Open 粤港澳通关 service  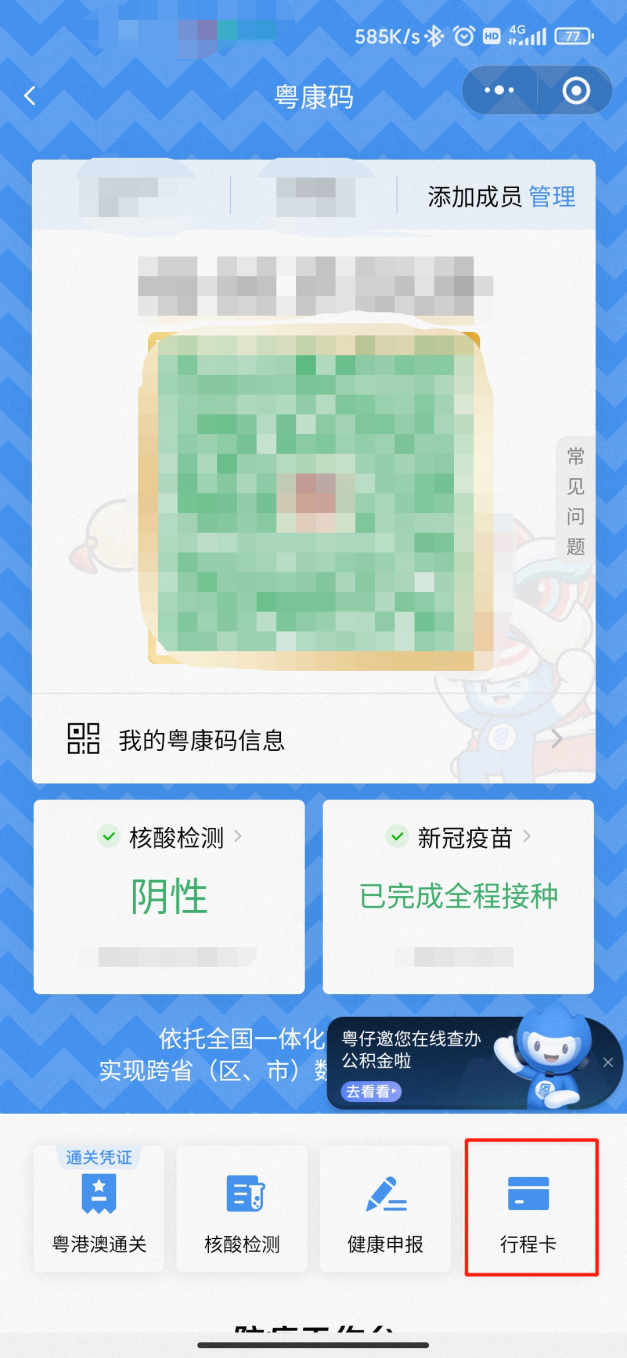(99, 1209)
